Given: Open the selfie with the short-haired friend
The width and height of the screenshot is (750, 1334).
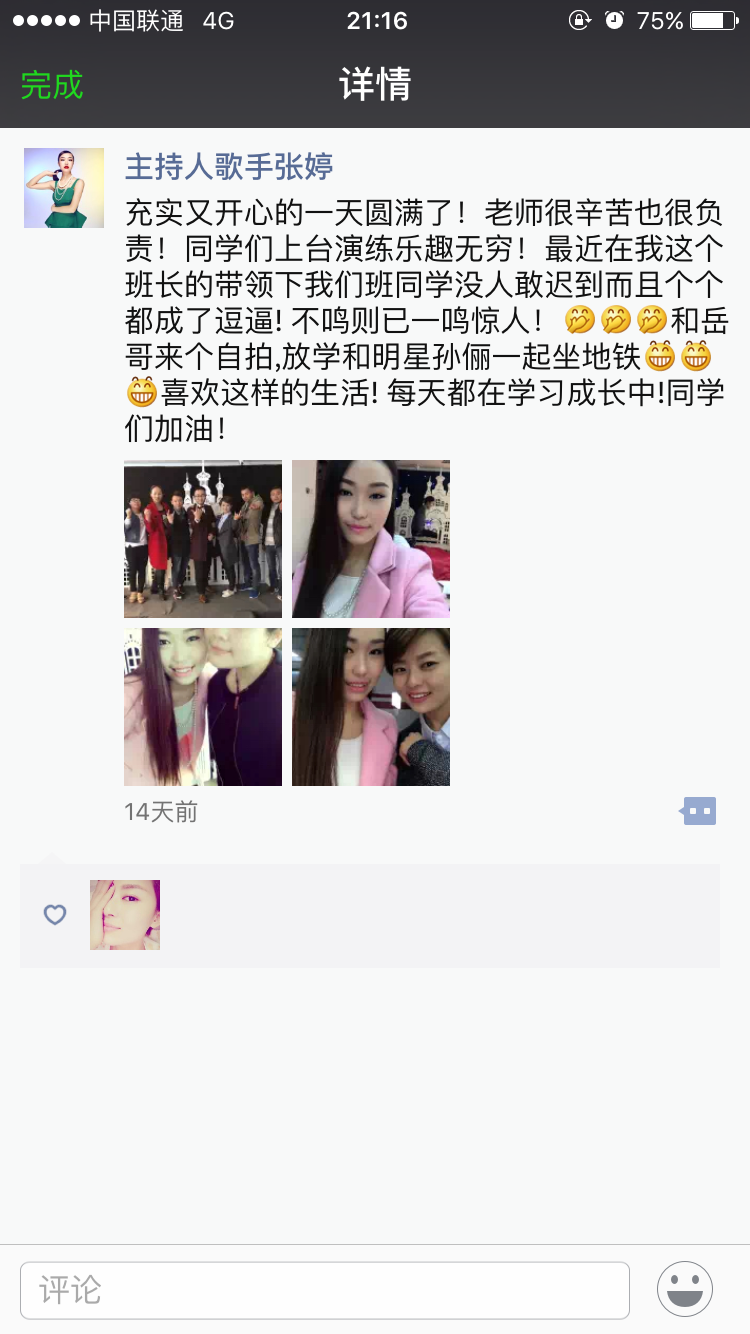Looking at the screenshot, I should [371, 707].
